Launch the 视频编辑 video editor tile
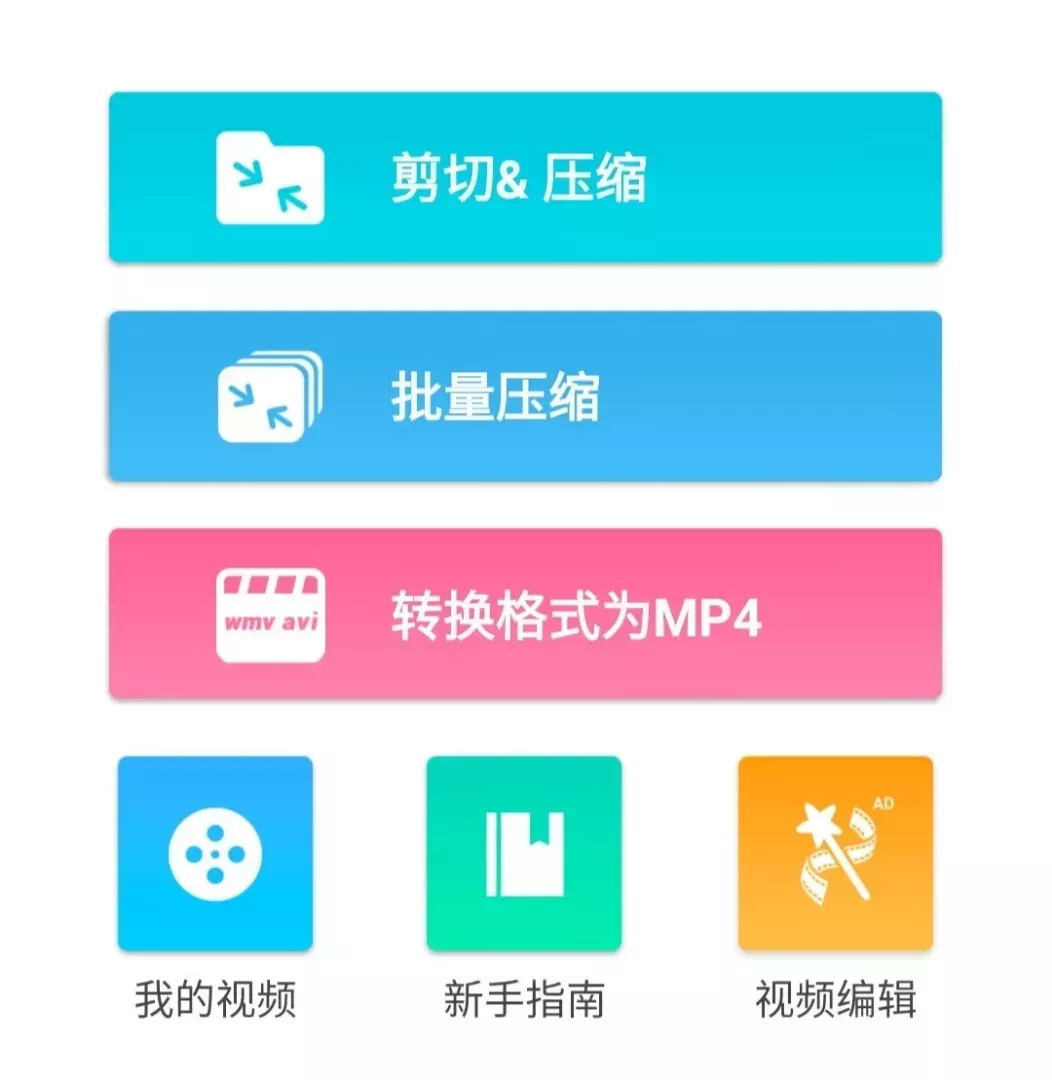Image resolution: width=1052 pixels, height=1080 pixels. [x=835, y=853]
